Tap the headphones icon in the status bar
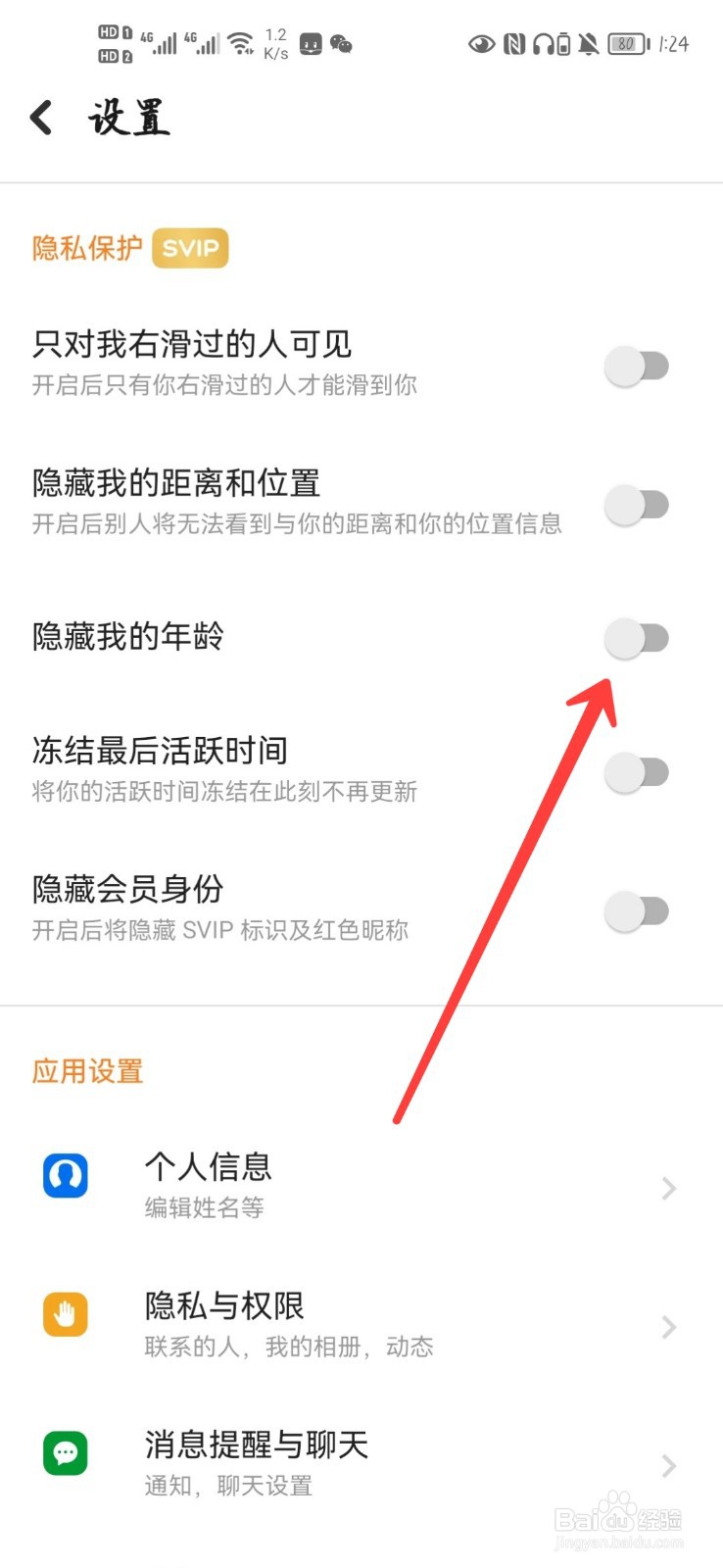This screenshot has width=723, height=1568. tap(546, 43)
